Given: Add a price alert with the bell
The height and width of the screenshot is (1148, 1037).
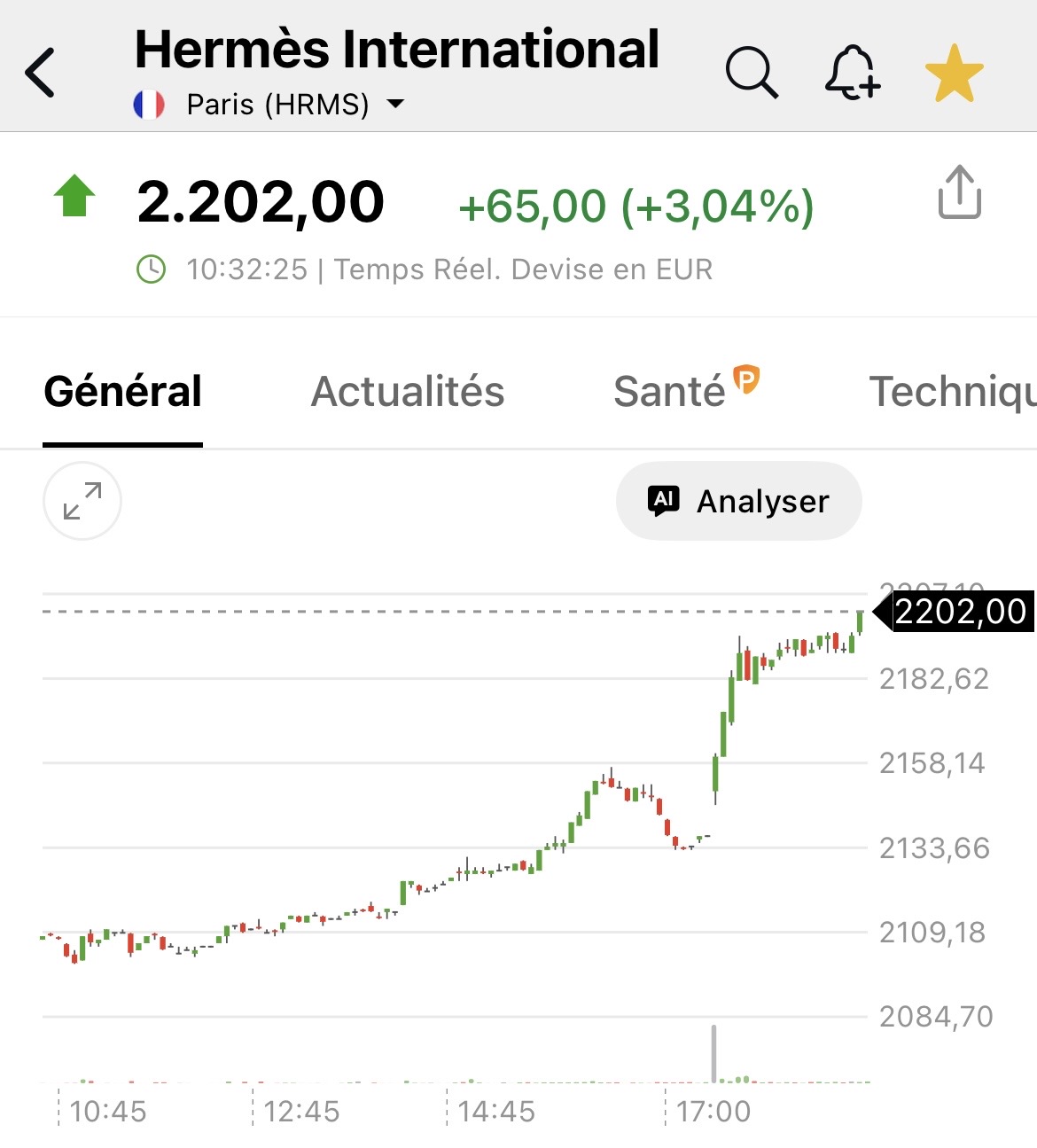Looking at the screenshot, I should pos(852,72).
